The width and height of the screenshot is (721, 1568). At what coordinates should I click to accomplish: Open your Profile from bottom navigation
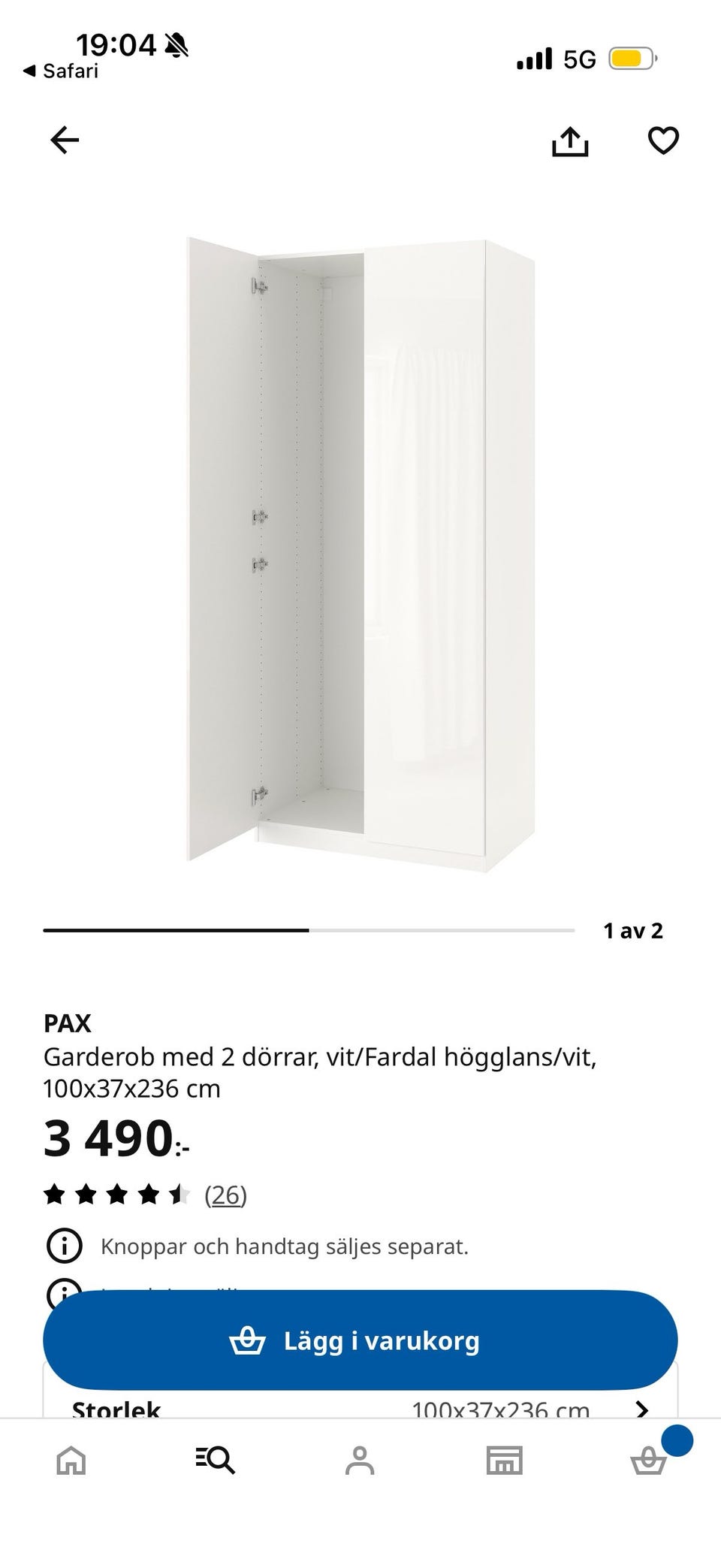[360, 1461]
